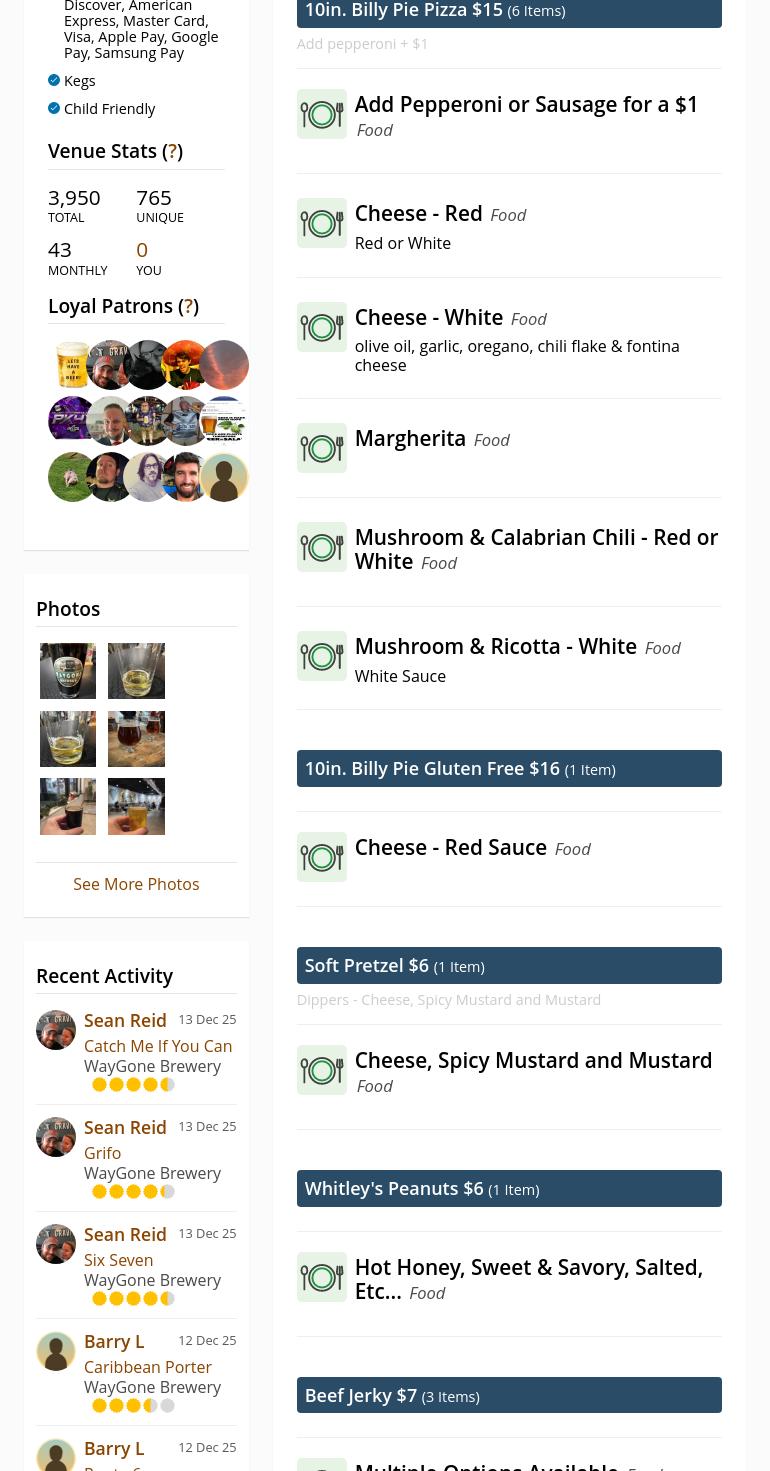Click the plate icon for Cheese - Red

click(x=321, y=223)
